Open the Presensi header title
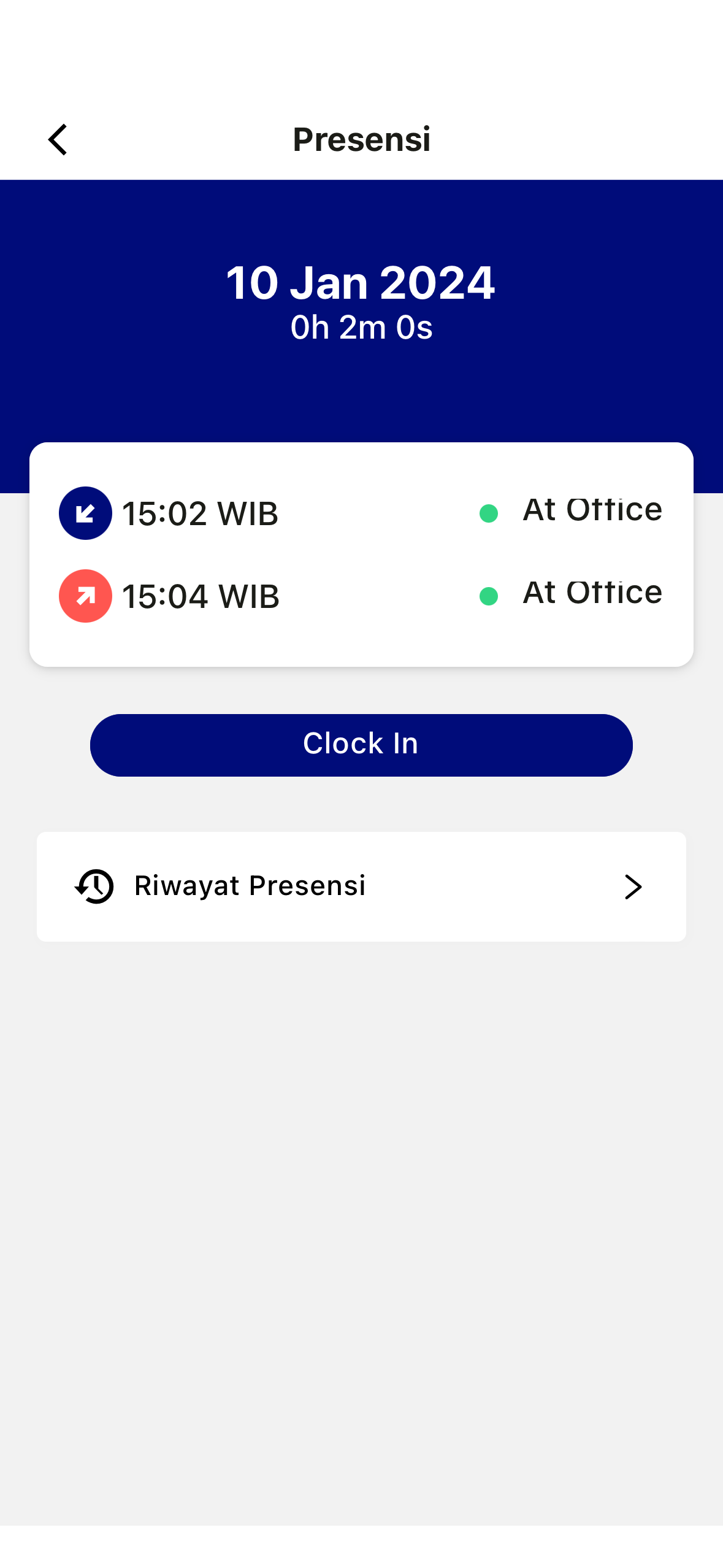Screen dimensions: 723x1568 [x=361, y=139]
